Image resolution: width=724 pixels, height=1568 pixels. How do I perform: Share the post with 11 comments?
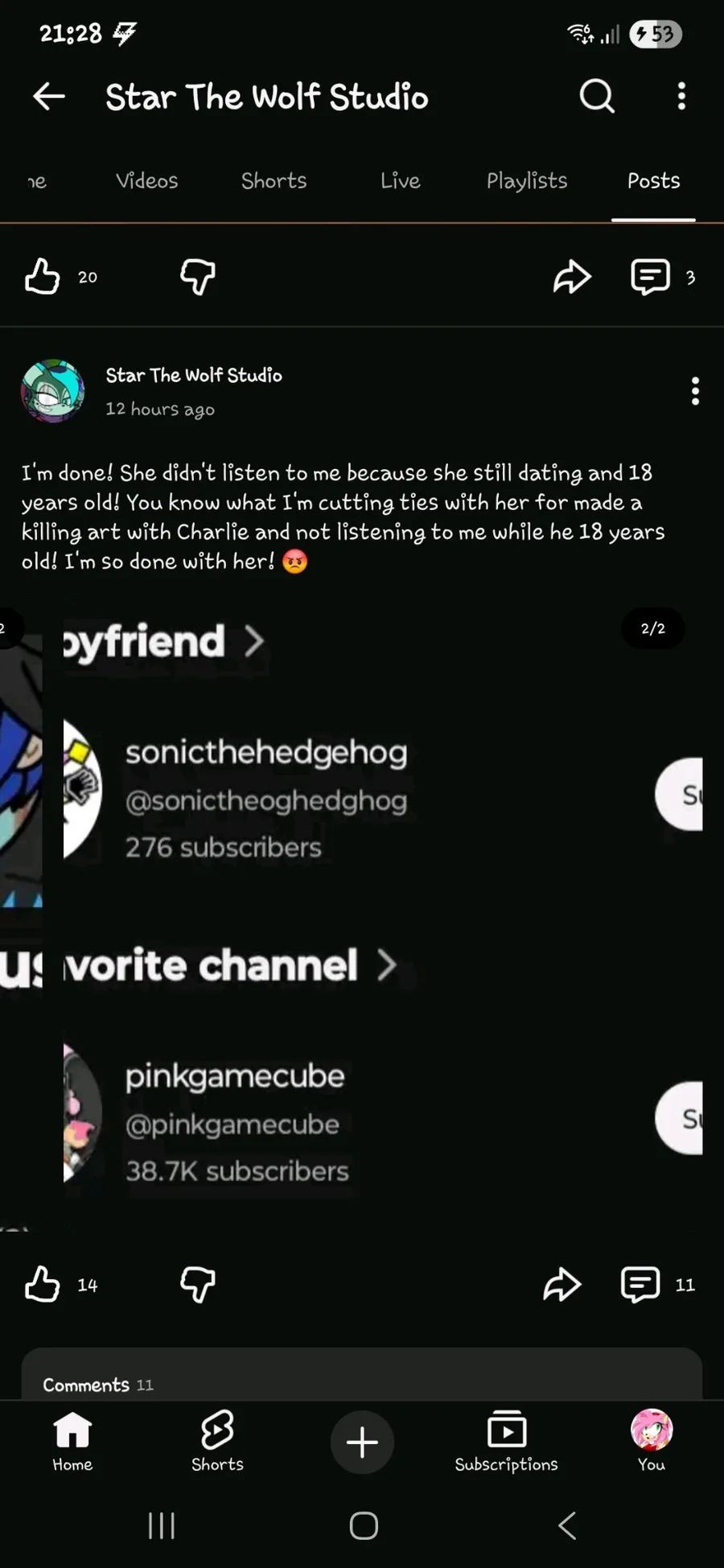(x=562, y=1284)
